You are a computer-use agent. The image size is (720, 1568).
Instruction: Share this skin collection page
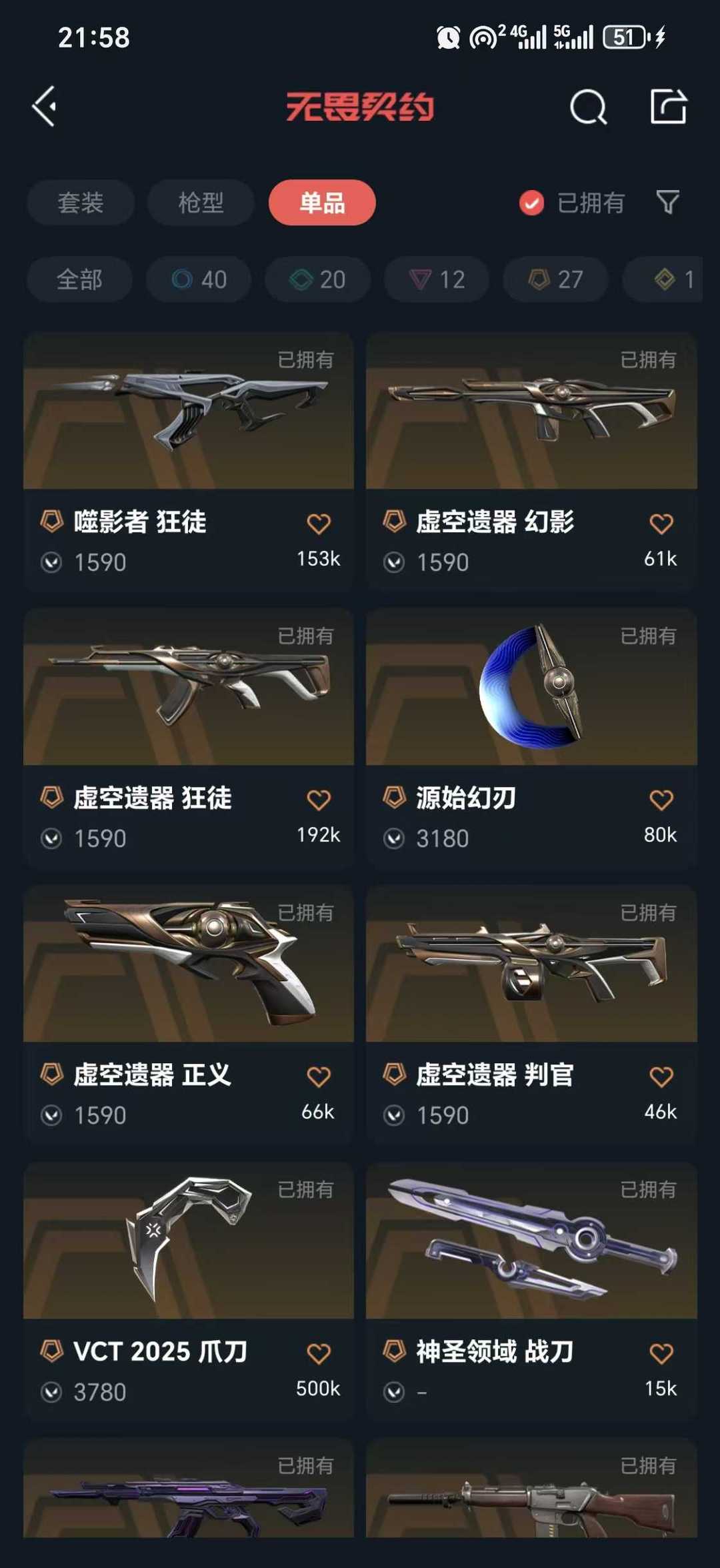668,107
